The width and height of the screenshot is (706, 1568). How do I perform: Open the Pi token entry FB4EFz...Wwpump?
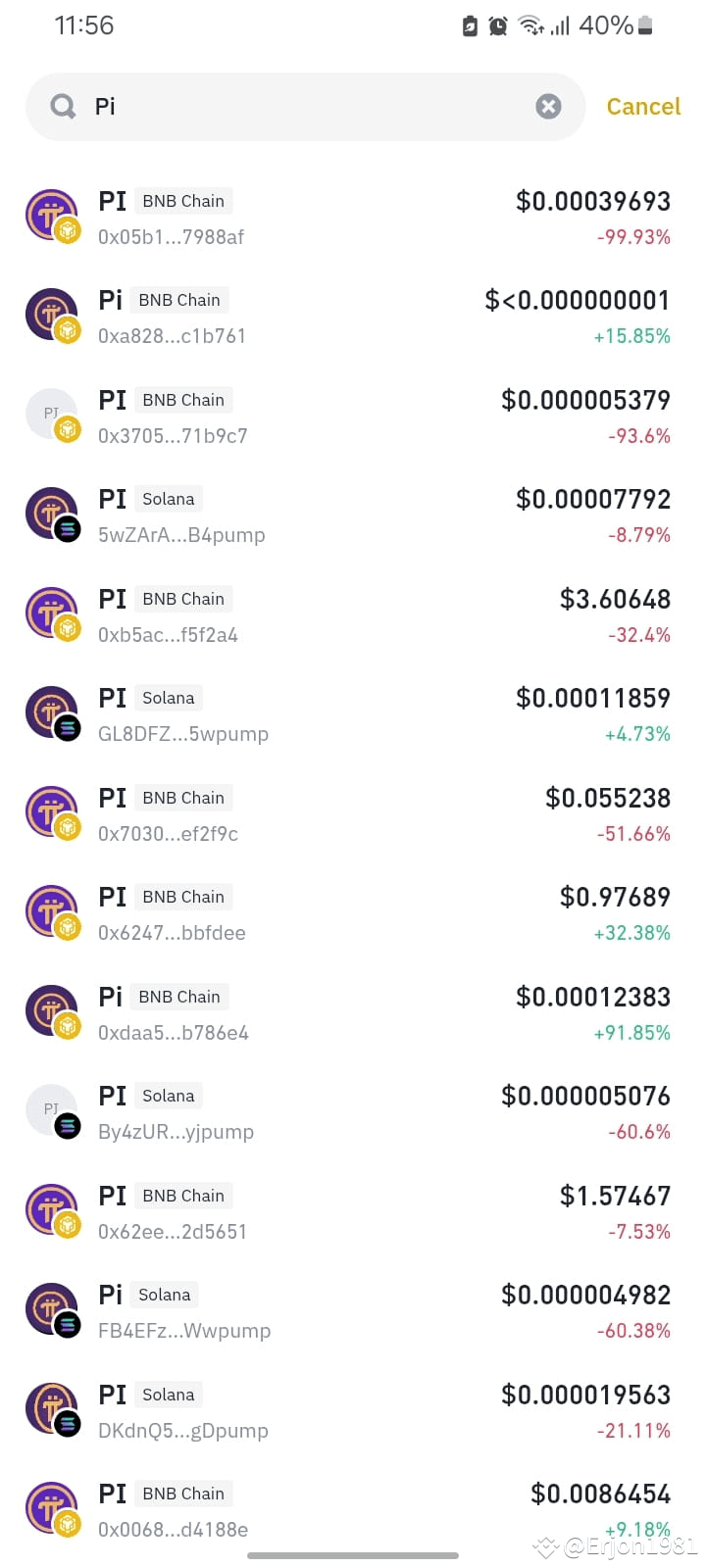tap(353, 1309)
